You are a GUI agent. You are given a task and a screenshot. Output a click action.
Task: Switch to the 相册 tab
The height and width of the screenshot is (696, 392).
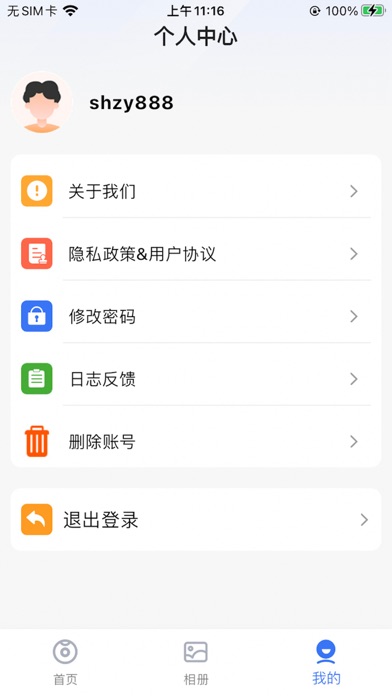click(196, 662)
